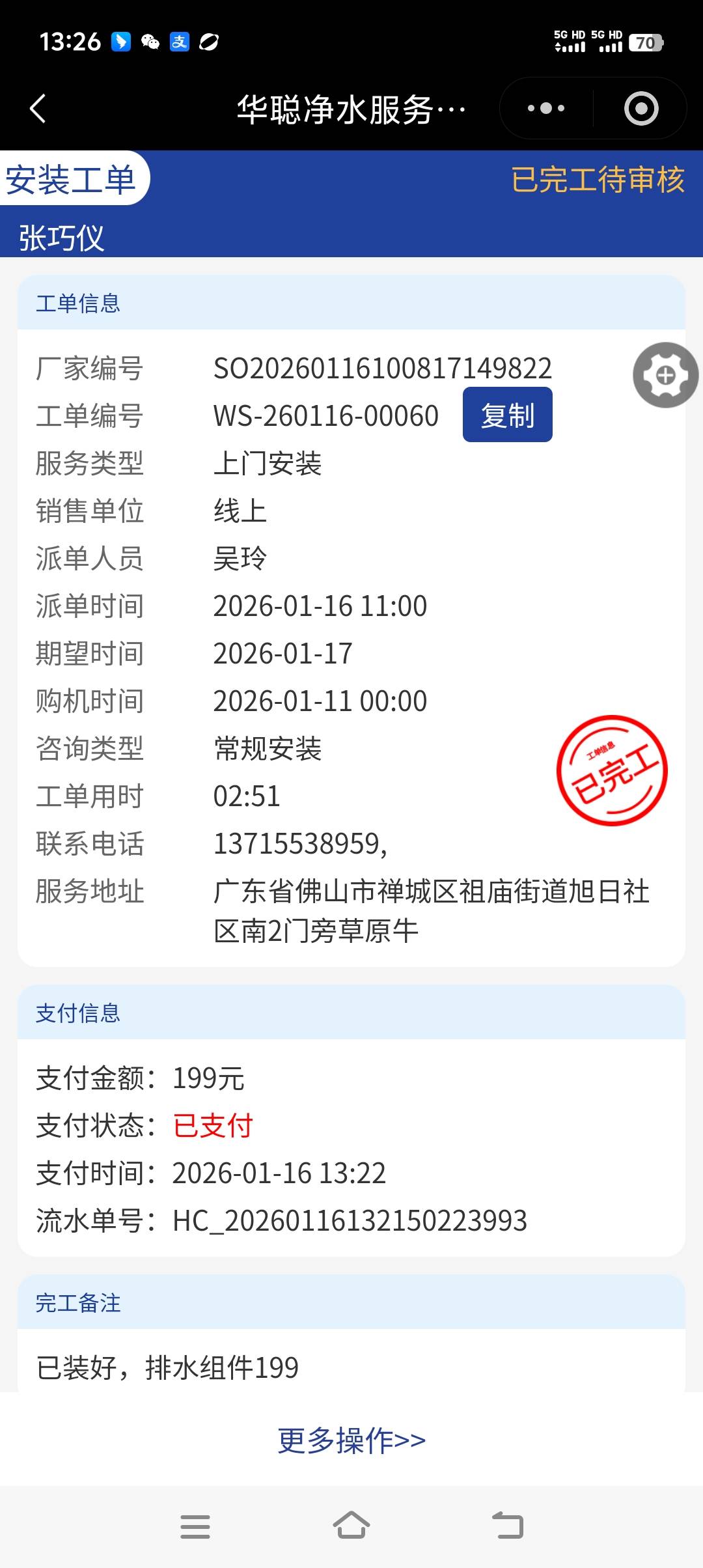The width and height of the screenshot is (703, 1568).
Task: Open the system recent apps menu
Action: (195, 1526)
